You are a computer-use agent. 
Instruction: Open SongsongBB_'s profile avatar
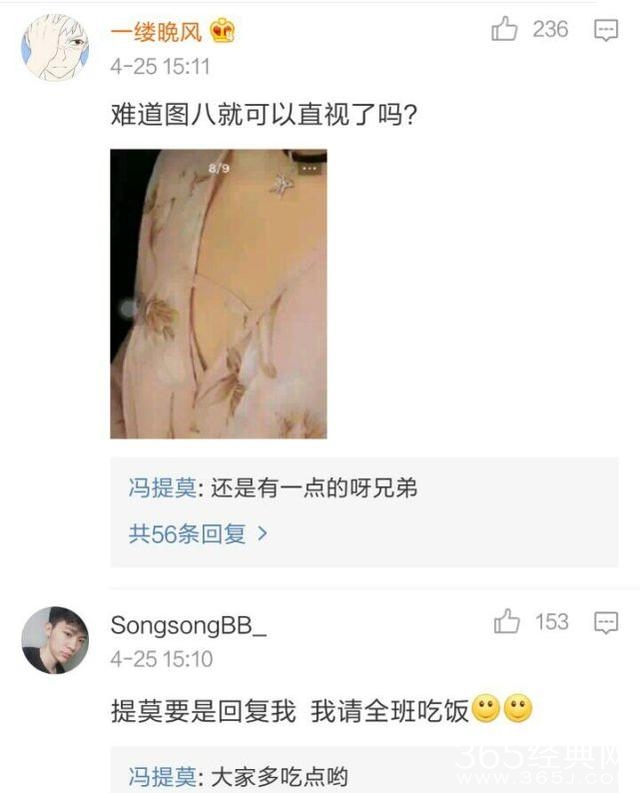(55, 639)
